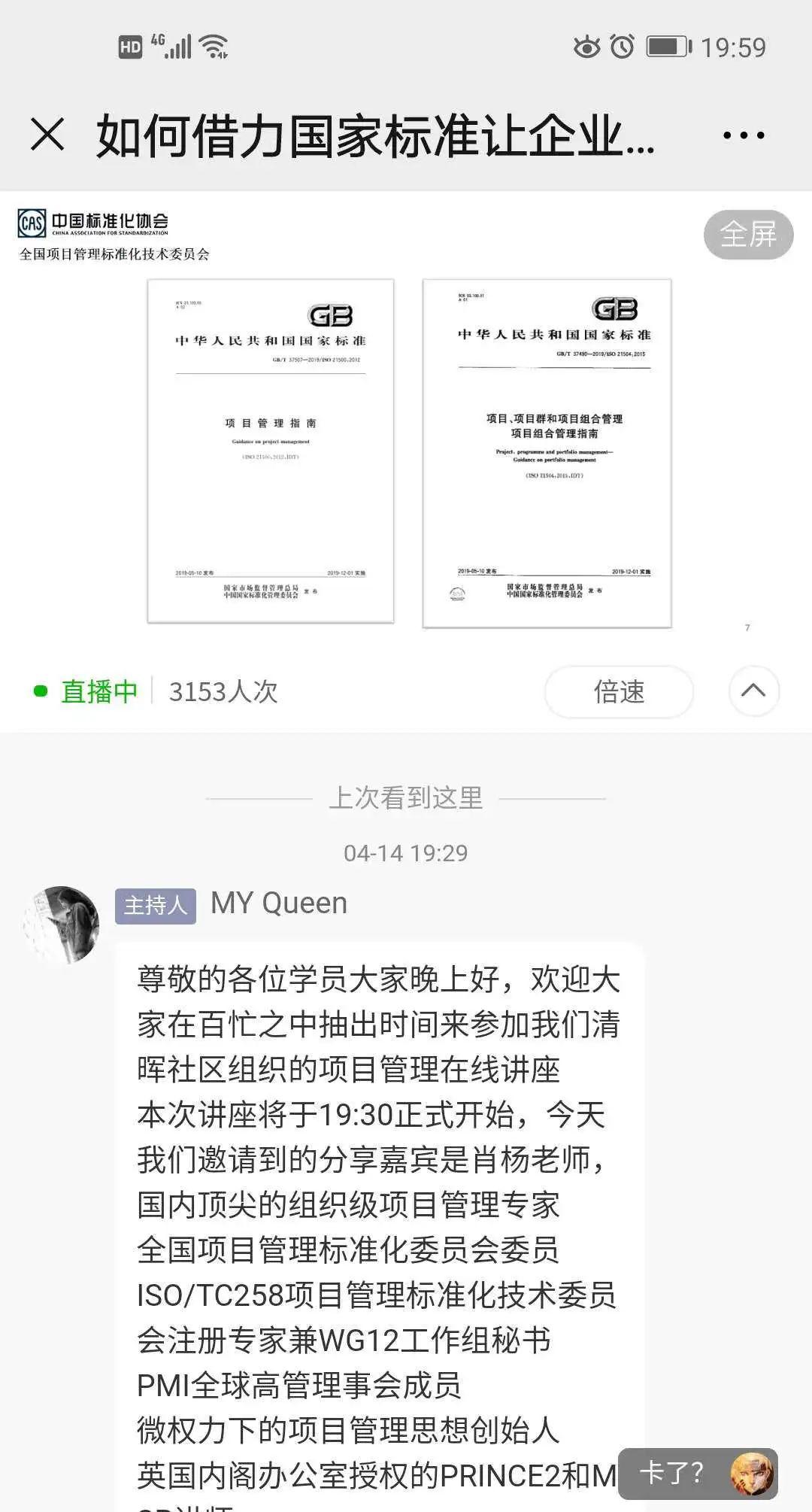Open full screen via 全屏 button
Image resolution: width=812 pixels, height=1512 pixels.
pyautogui.click(x=748, y=234)
